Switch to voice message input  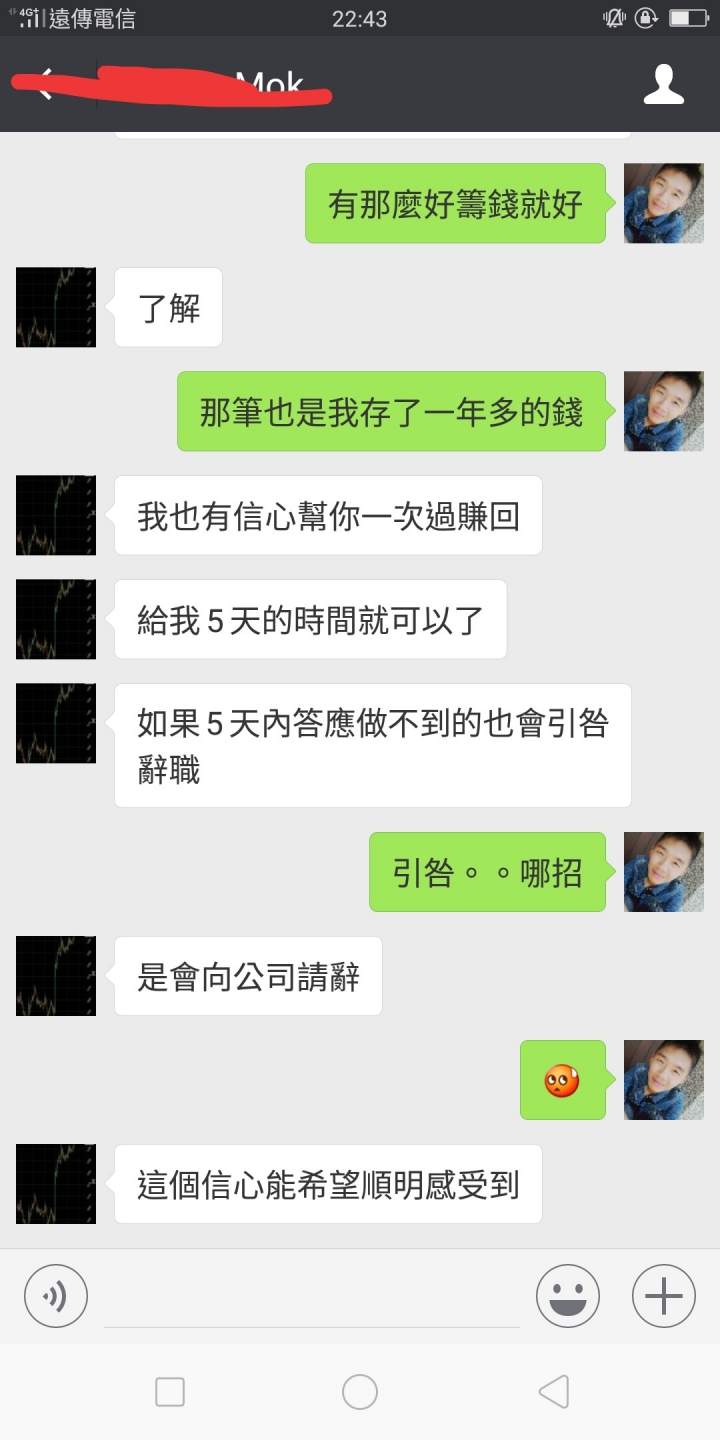56,1296
